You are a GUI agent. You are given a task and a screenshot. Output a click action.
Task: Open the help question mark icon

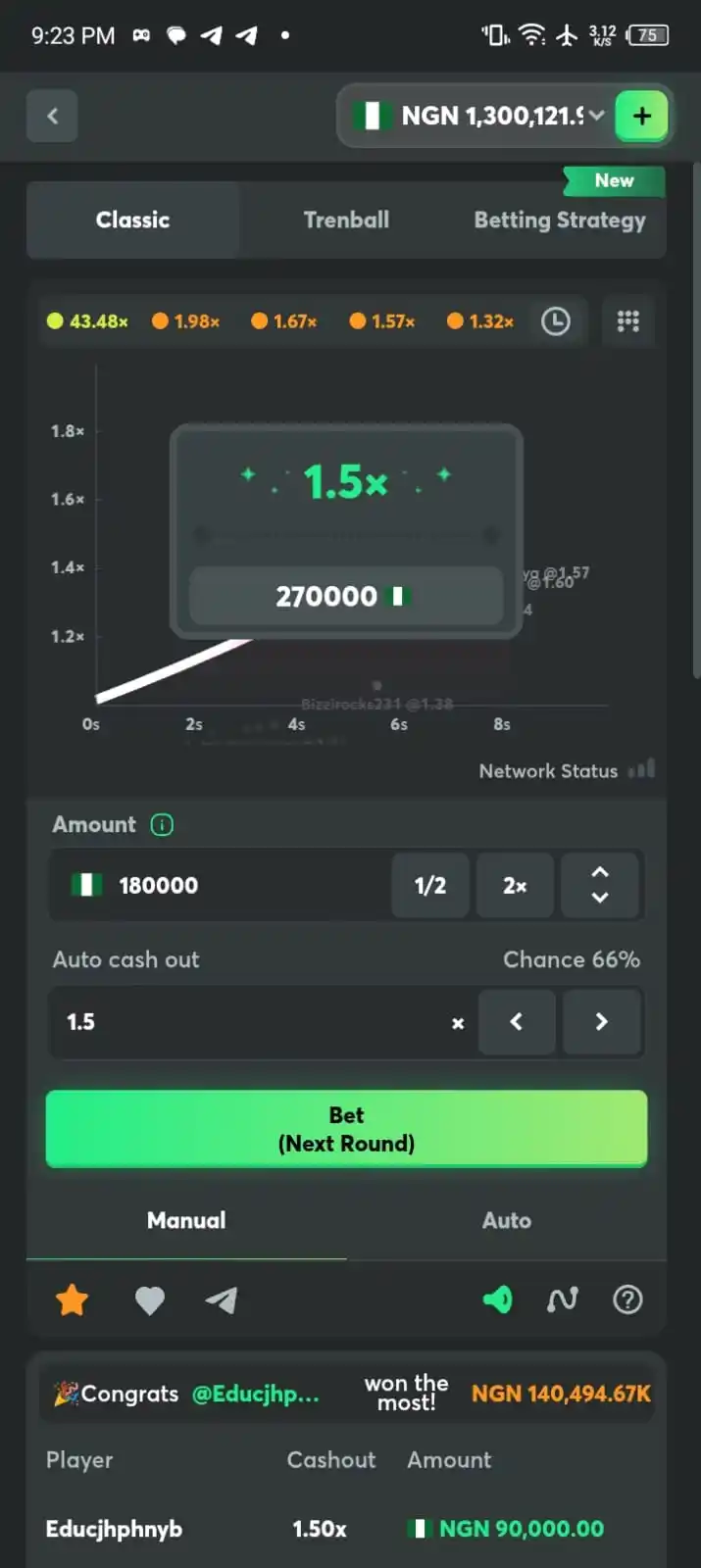(627, 1299)
